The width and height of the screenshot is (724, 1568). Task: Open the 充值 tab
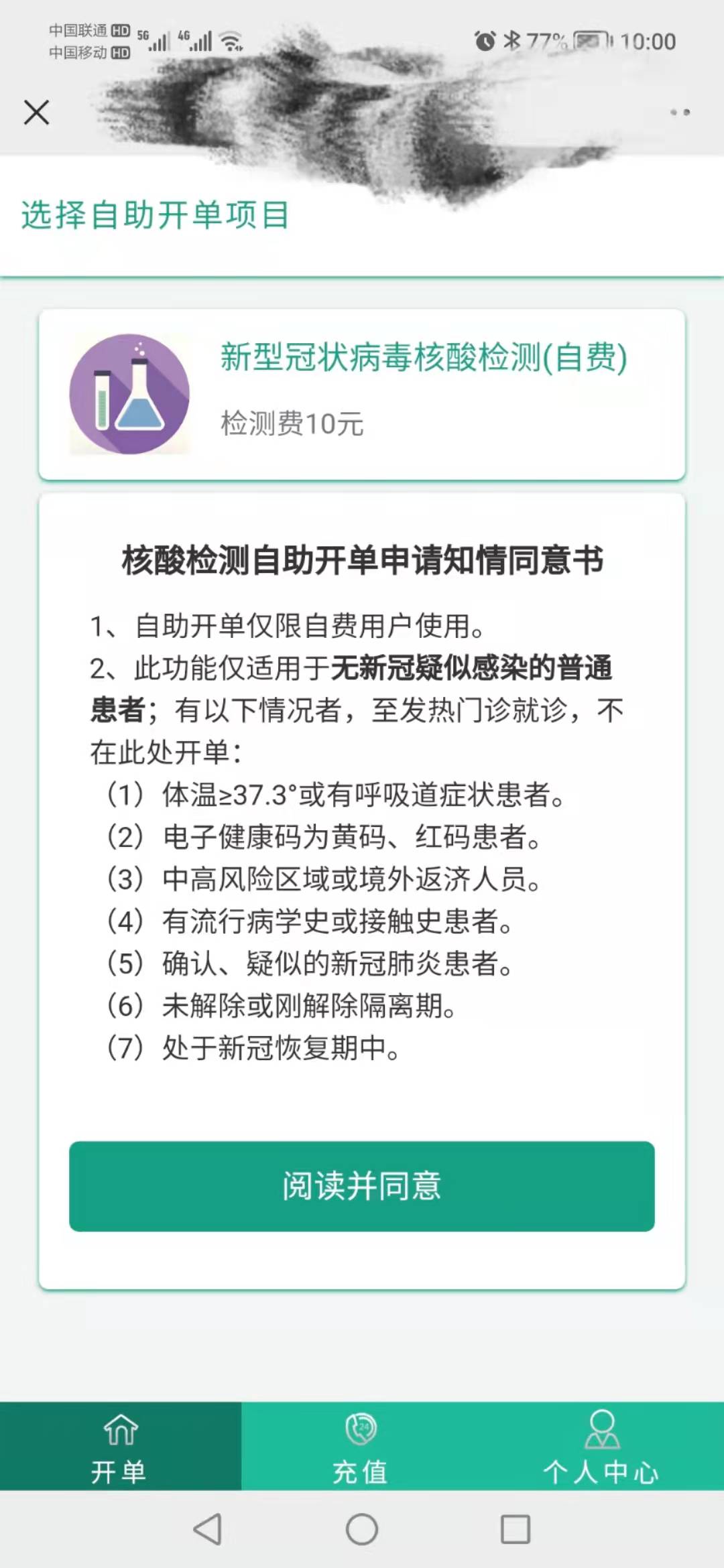pyautogui.click(x=361, y=1446)
